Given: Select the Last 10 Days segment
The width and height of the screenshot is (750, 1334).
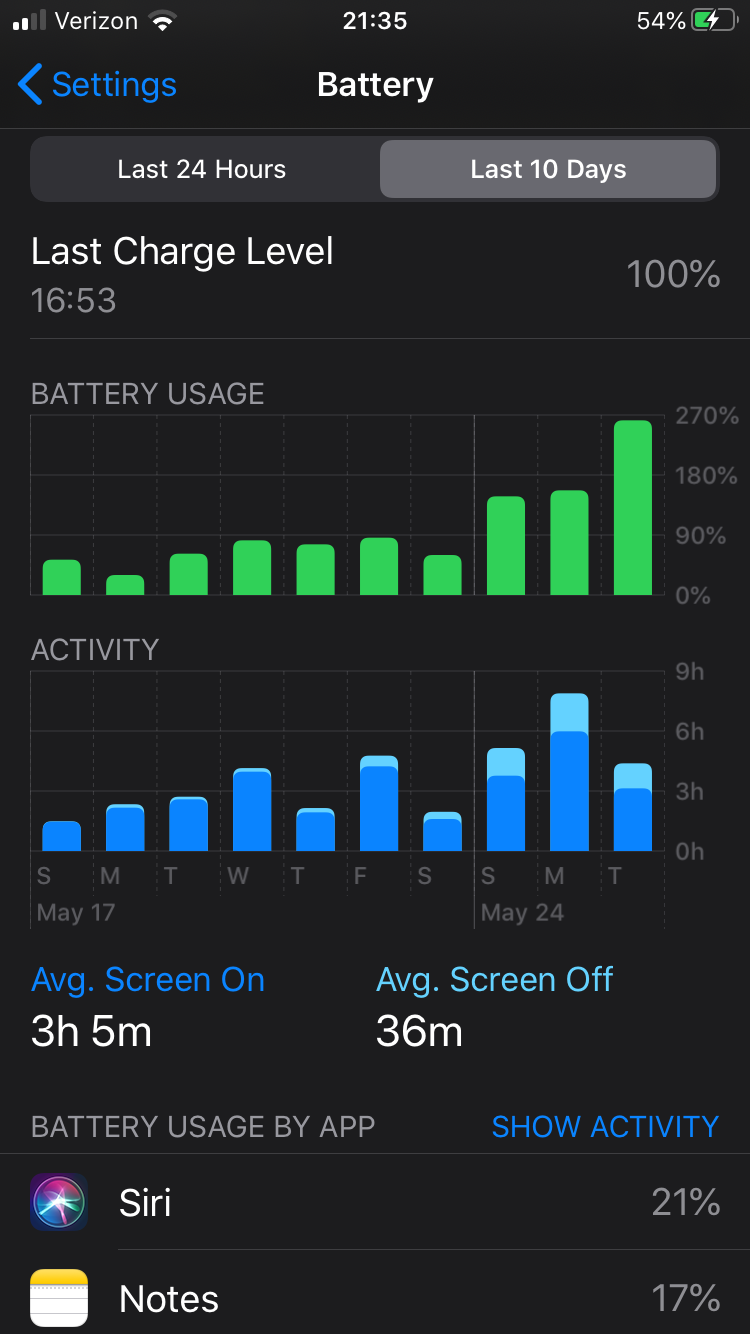Looking at the screenshot, I should [548, 169].
